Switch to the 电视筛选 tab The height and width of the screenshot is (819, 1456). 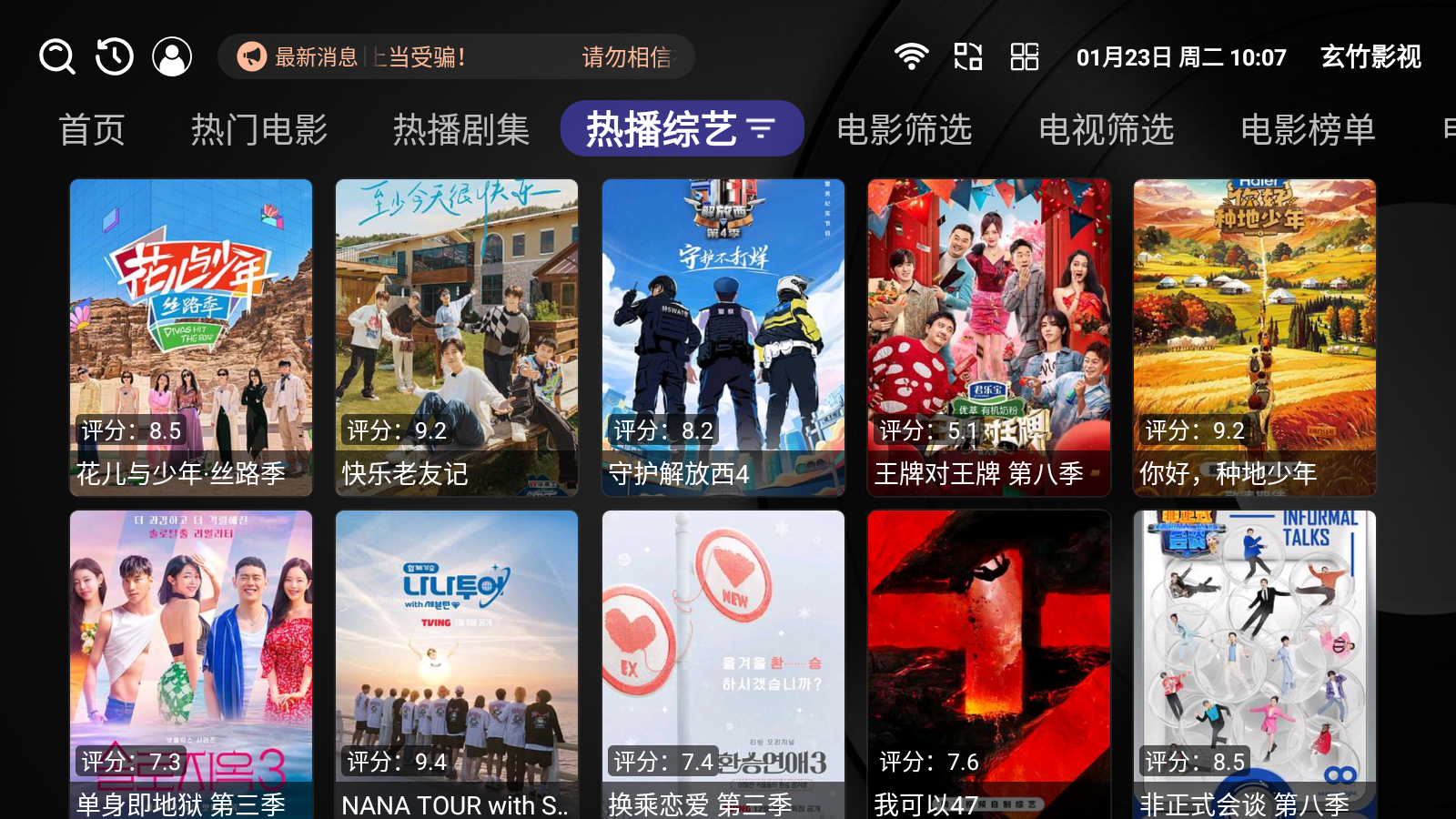coord(1107,129)
